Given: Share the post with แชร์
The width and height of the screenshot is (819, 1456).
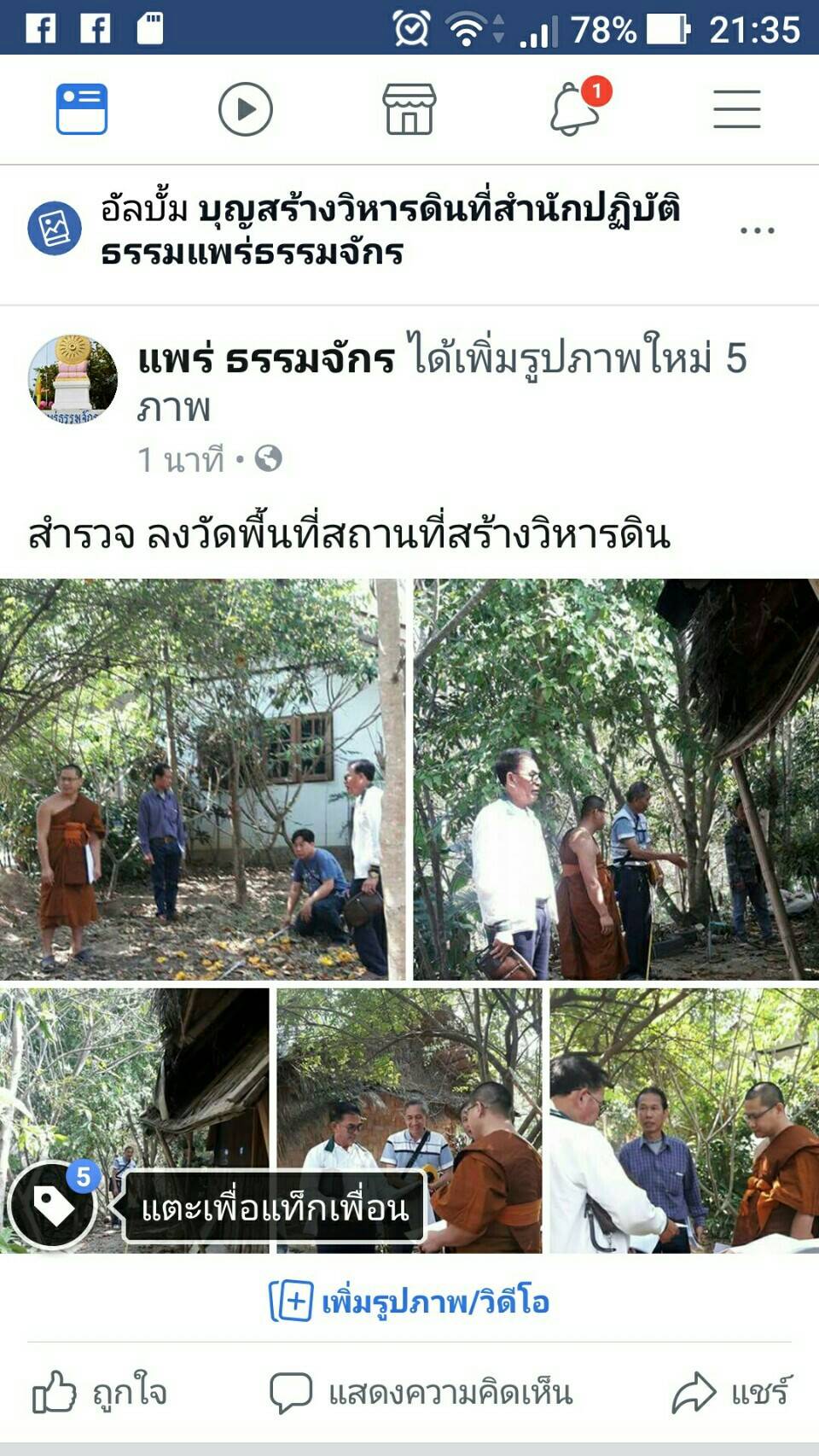Looking at the screenshot, I should pos(733,1393).
